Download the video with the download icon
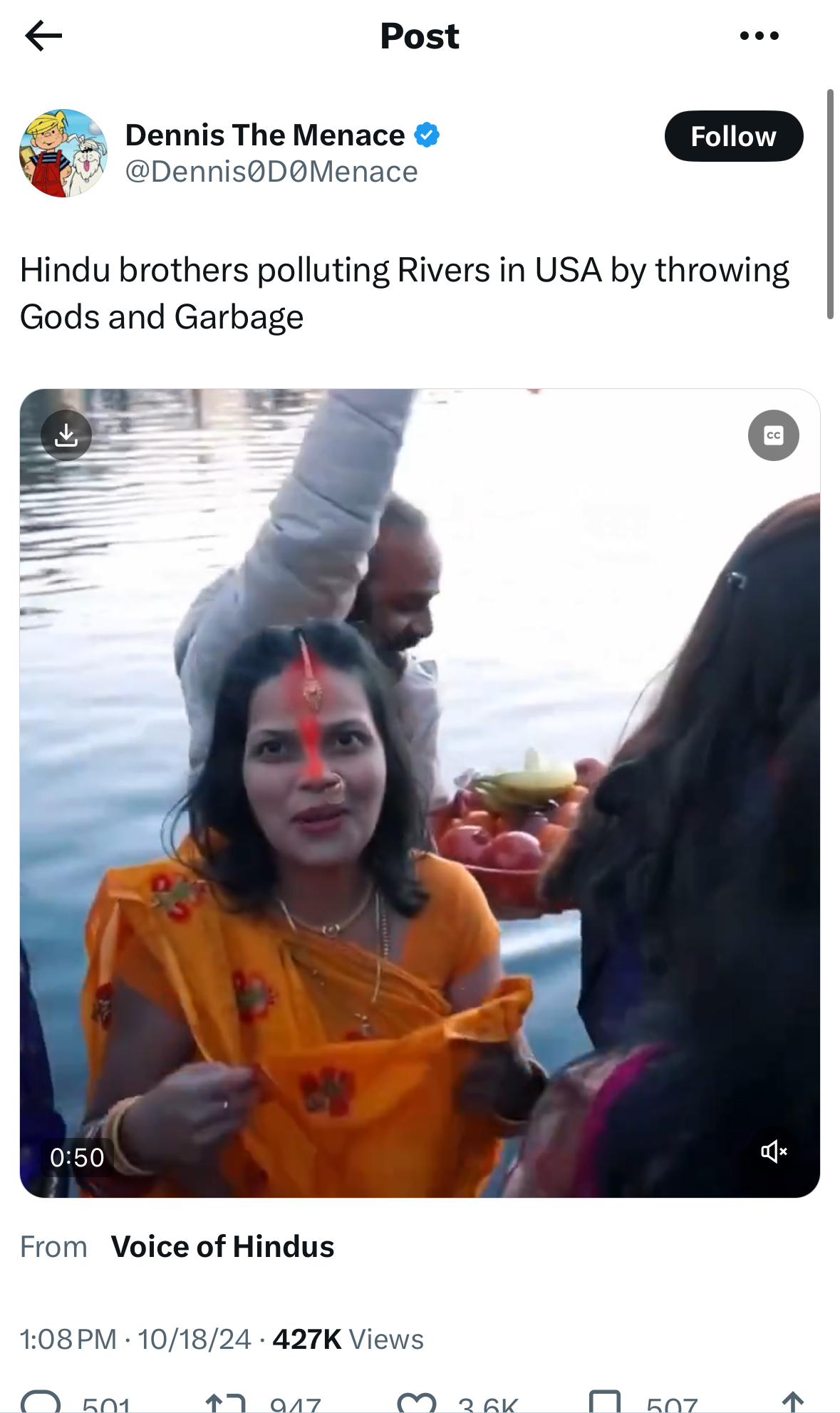 pos(66,435)
